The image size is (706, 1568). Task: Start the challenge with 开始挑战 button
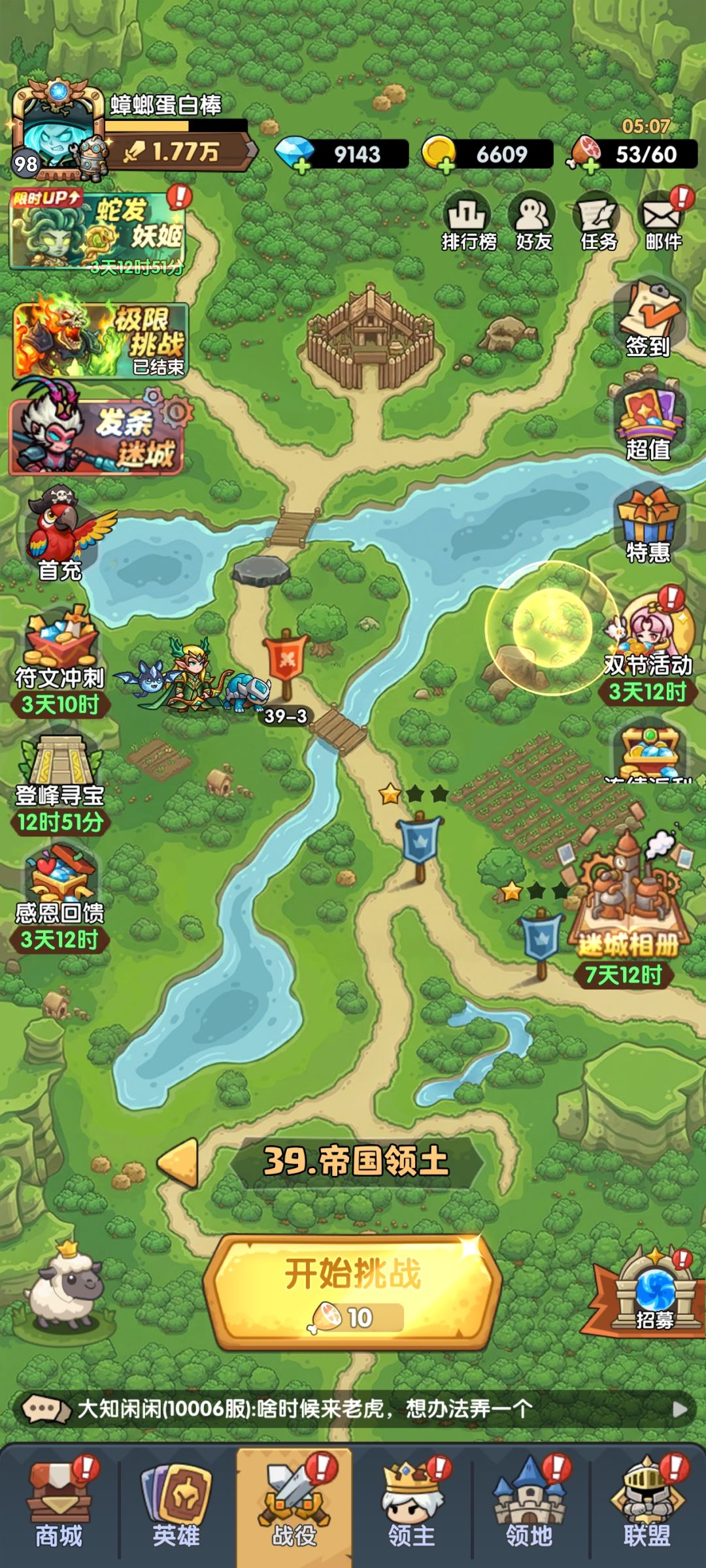[352, 1292]
